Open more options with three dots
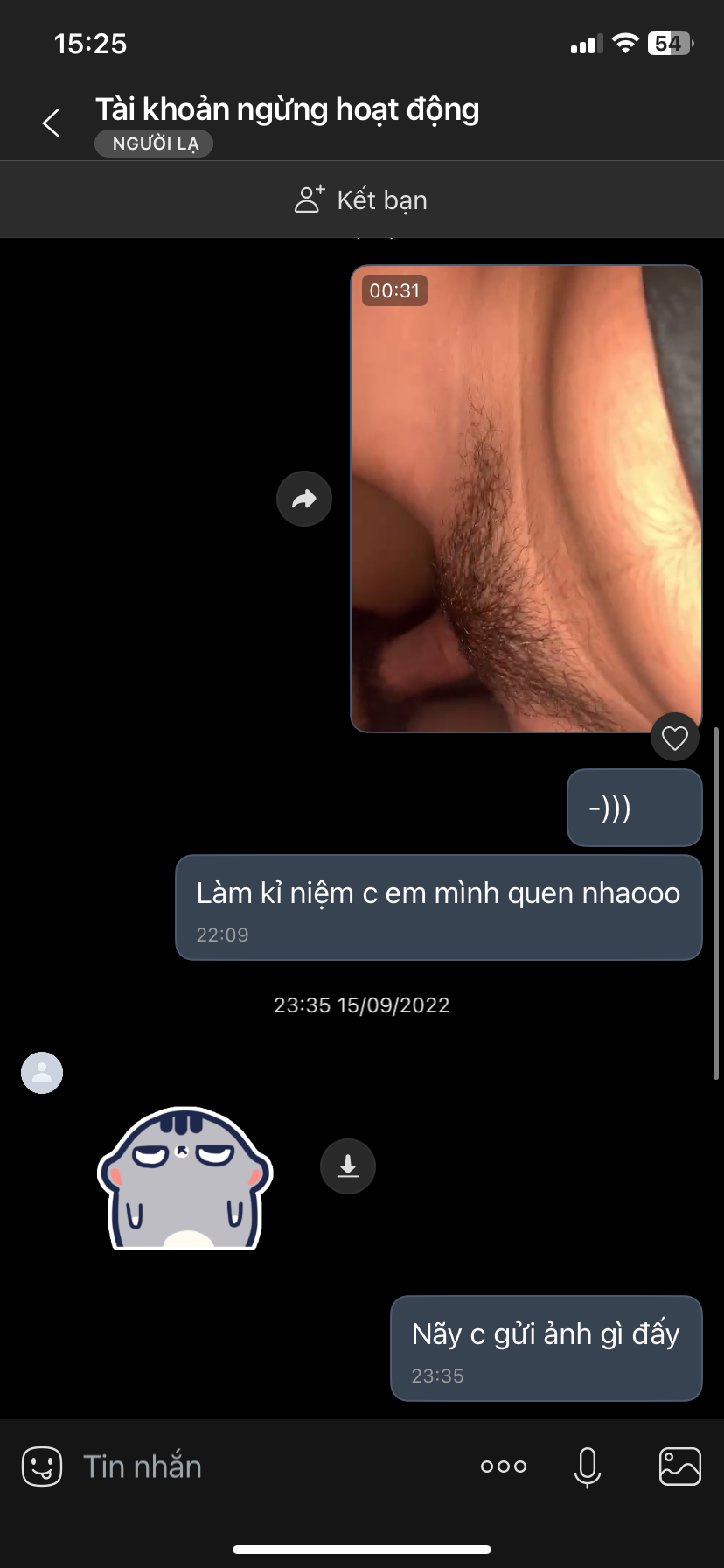 tap(504, 1466)
